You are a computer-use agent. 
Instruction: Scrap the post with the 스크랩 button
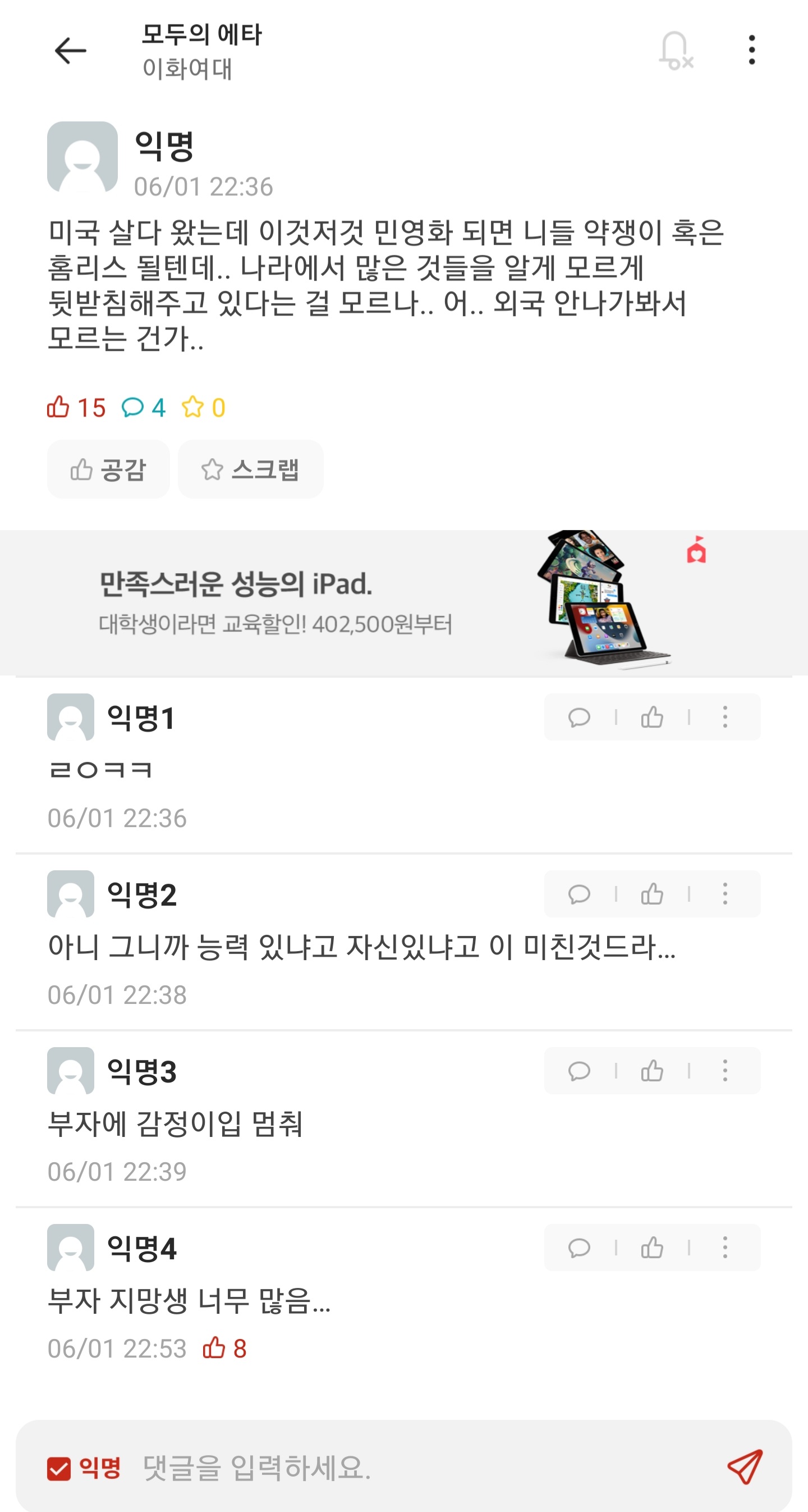pyautogui.click(x=251, y=469)
